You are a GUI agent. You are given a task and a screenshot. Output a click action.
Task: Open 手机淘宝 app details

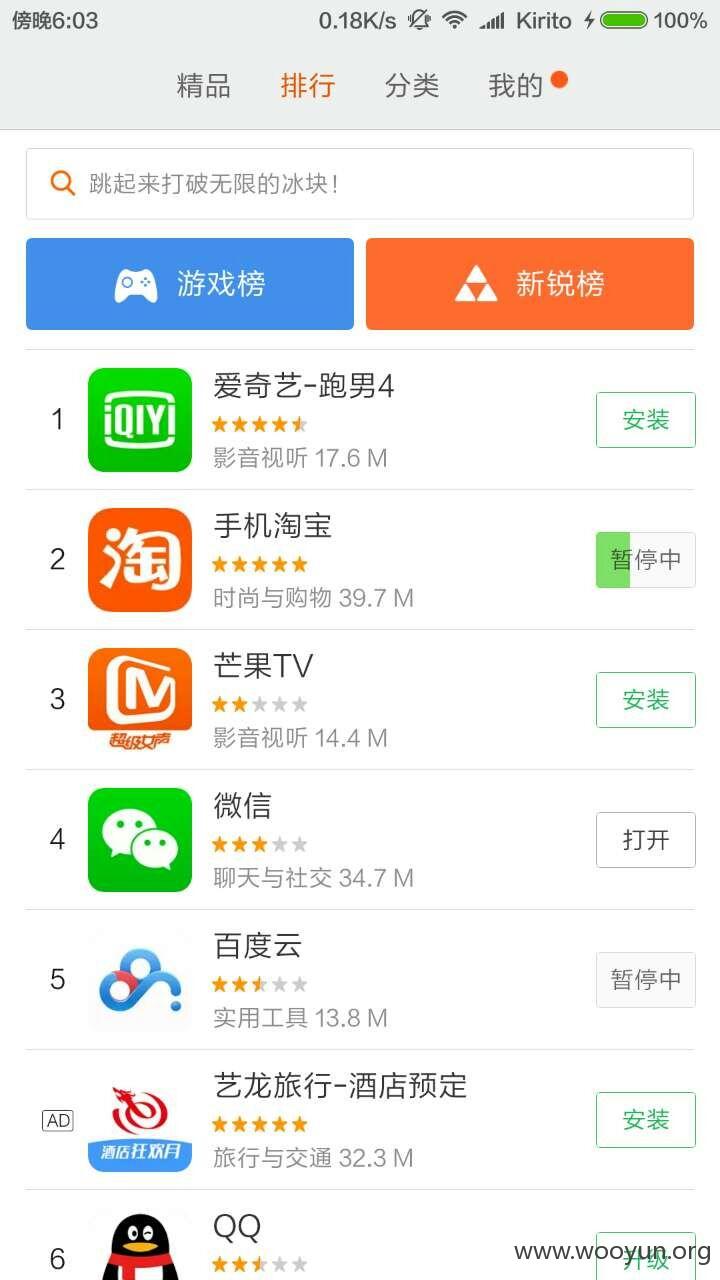310,560
